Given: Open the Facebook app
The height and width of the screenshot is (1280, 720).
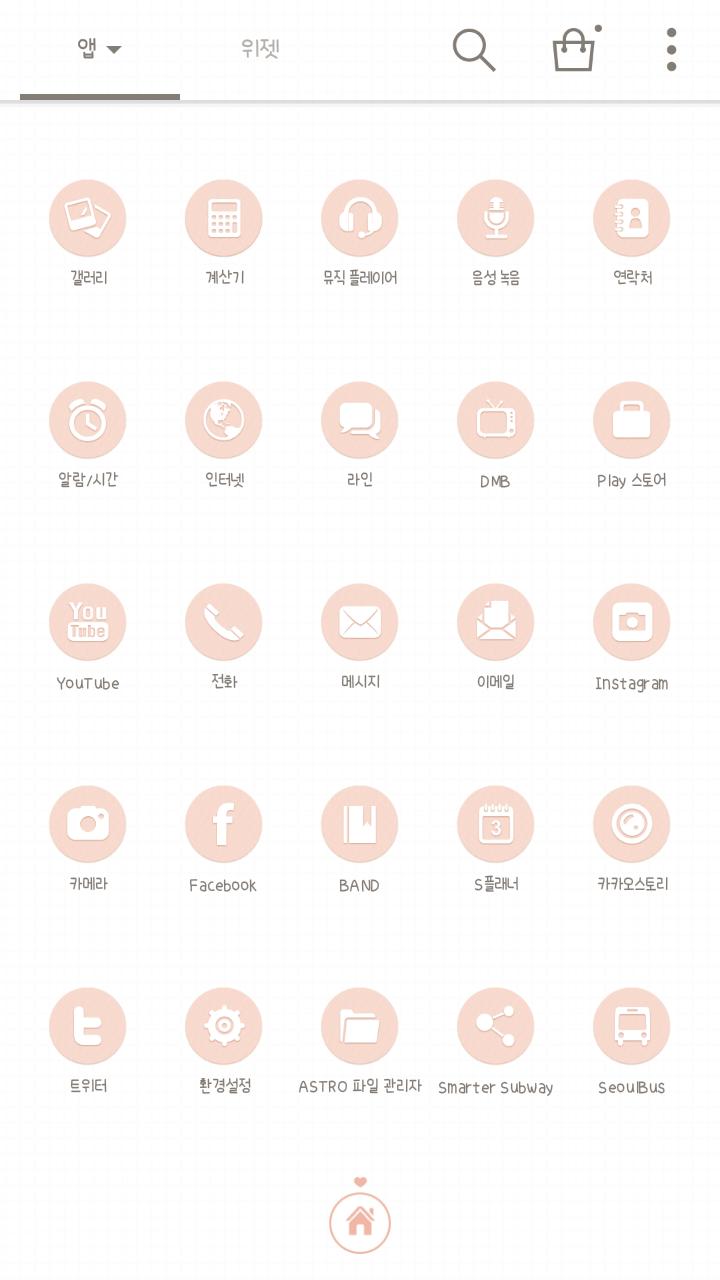Looking at the screenshot, I should (x=224, y=823).
